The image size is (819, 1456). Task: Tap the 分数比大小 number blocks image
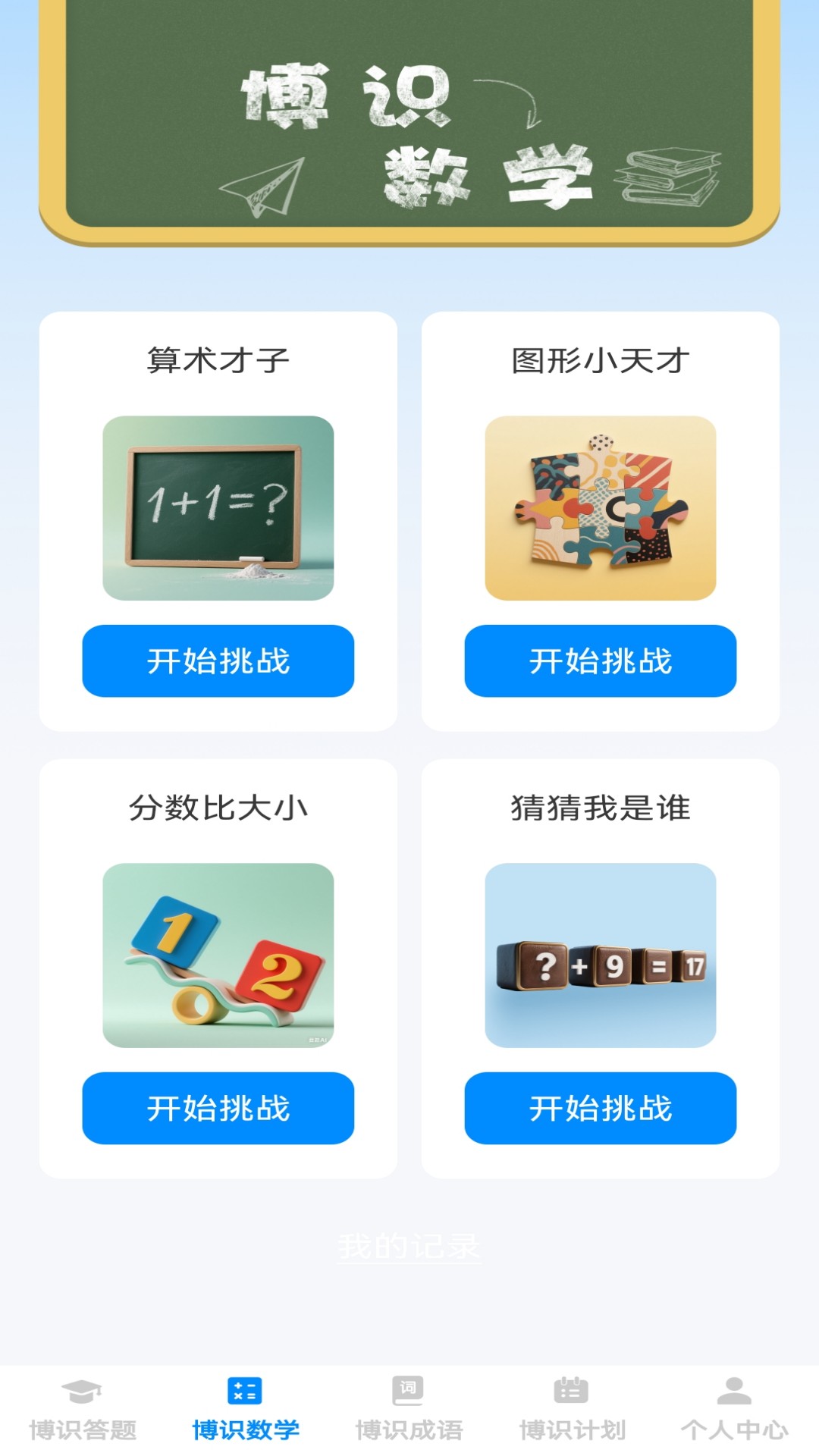tap(218, 955)
